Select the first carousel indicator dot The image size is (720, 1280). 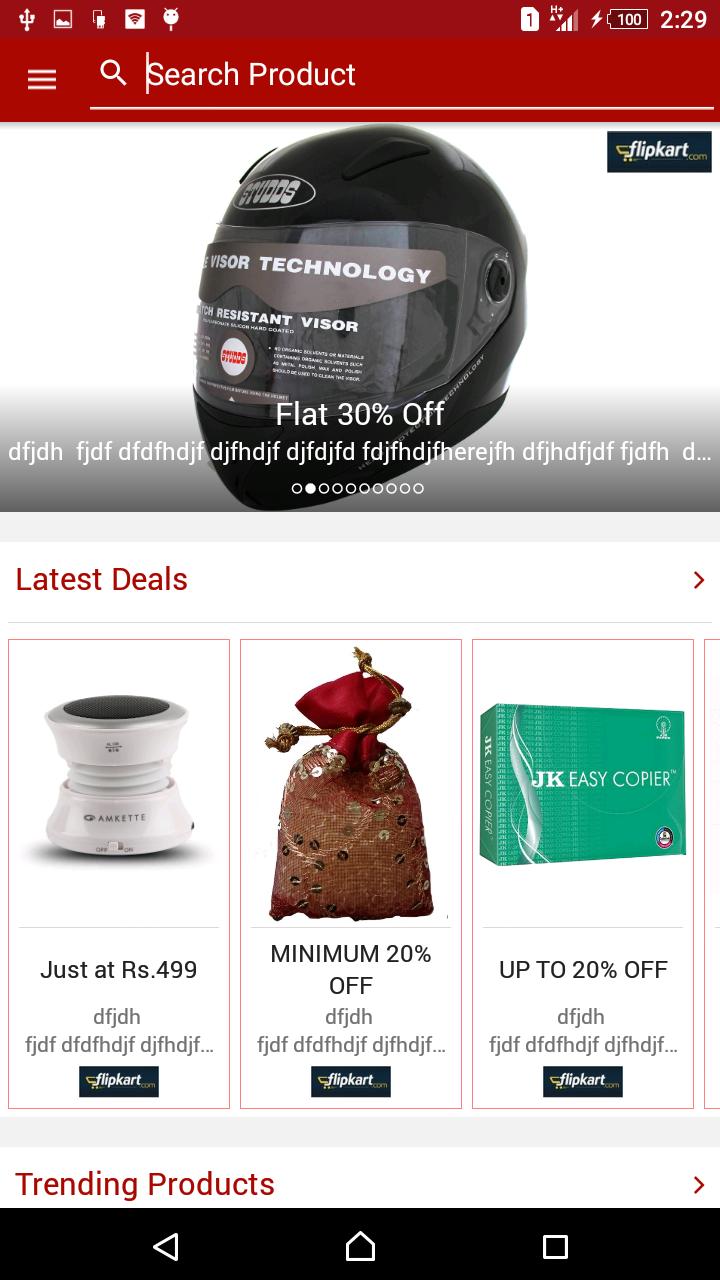click(297, 489)
